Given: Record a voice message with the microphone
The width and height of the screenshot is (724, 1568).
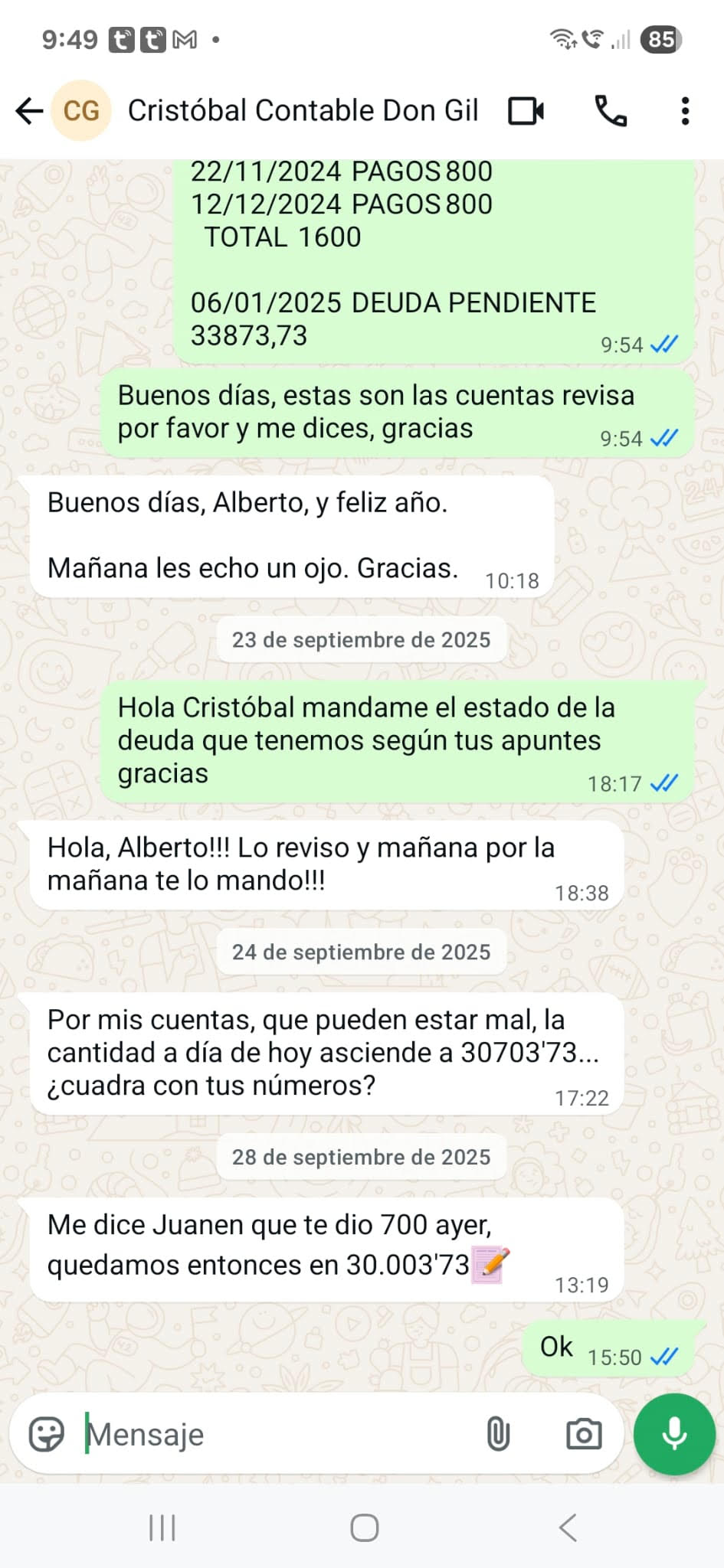Looking at the screenshot, I should (x=674, y=1434).
